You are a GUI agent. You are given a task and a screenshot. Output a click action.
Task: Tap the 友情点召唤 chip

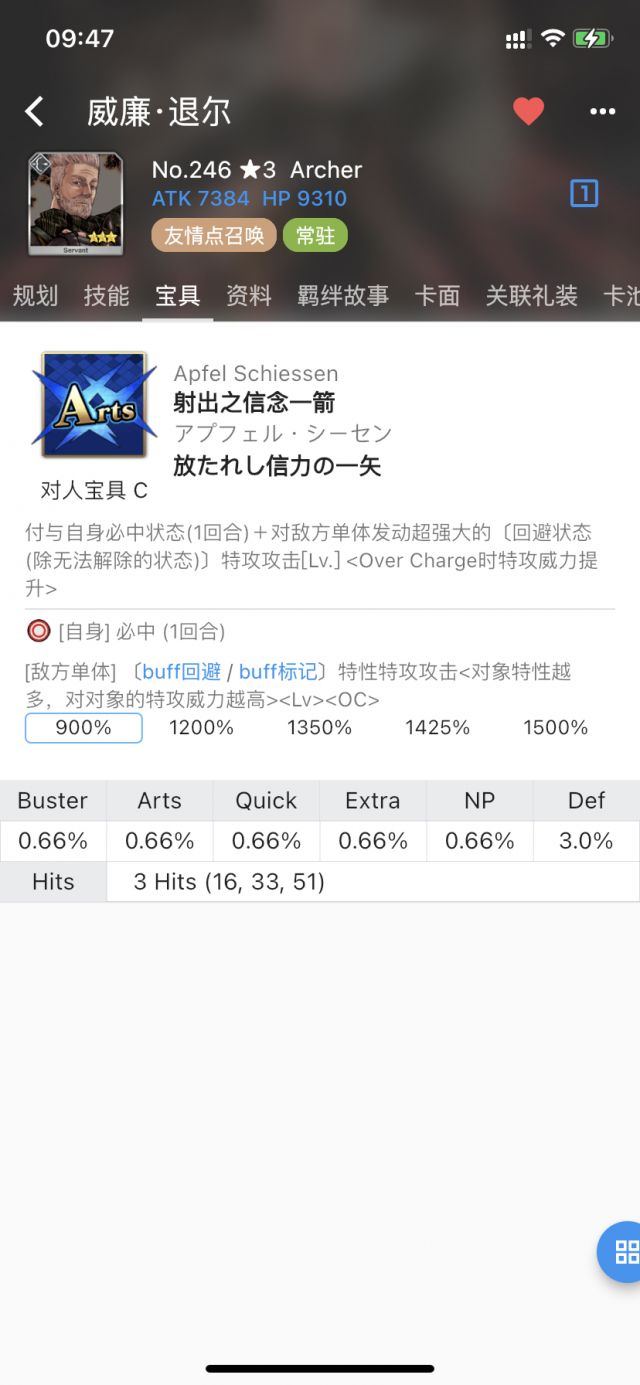coord(215,236)
